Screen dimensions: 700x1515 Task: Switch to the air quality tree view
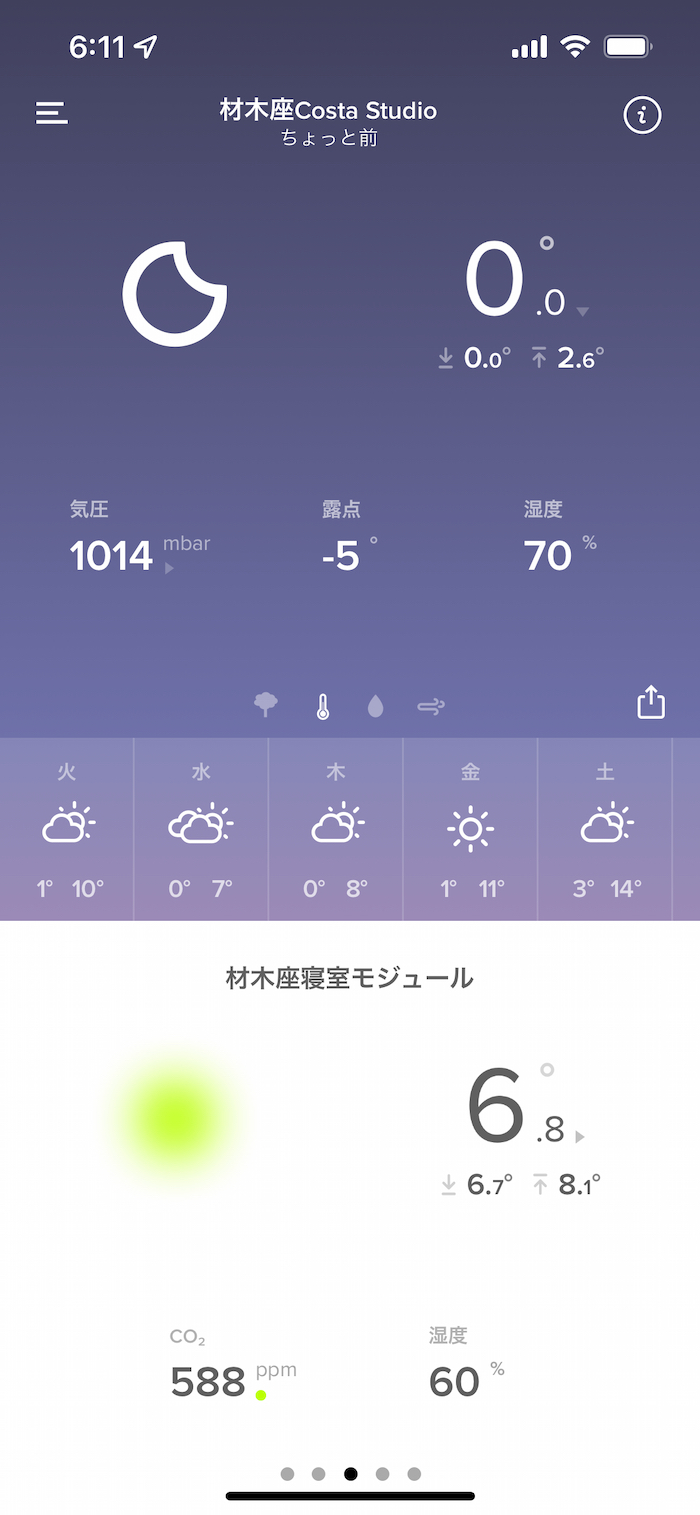pos(266,706)
